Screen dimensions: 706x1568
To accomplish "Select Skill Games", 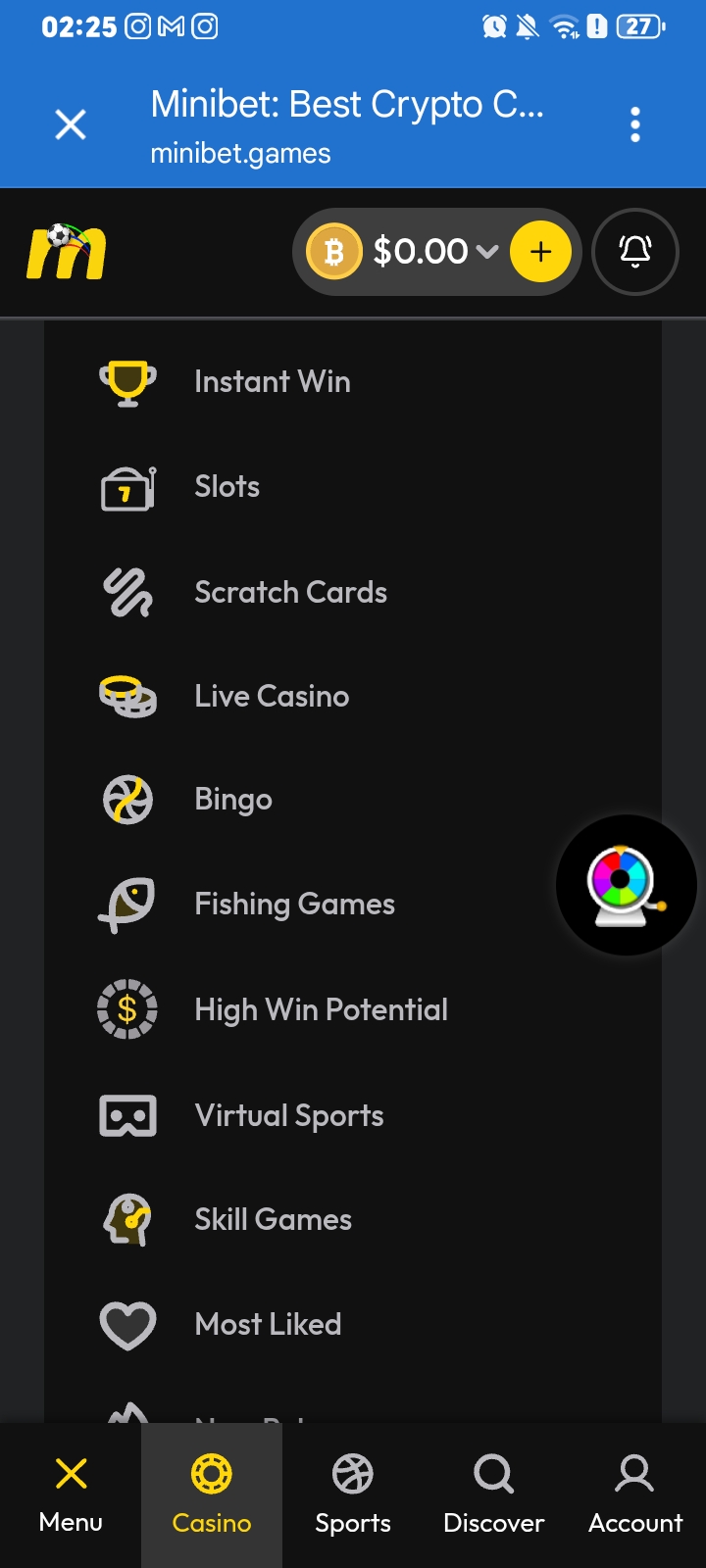I will point(353,1220).
